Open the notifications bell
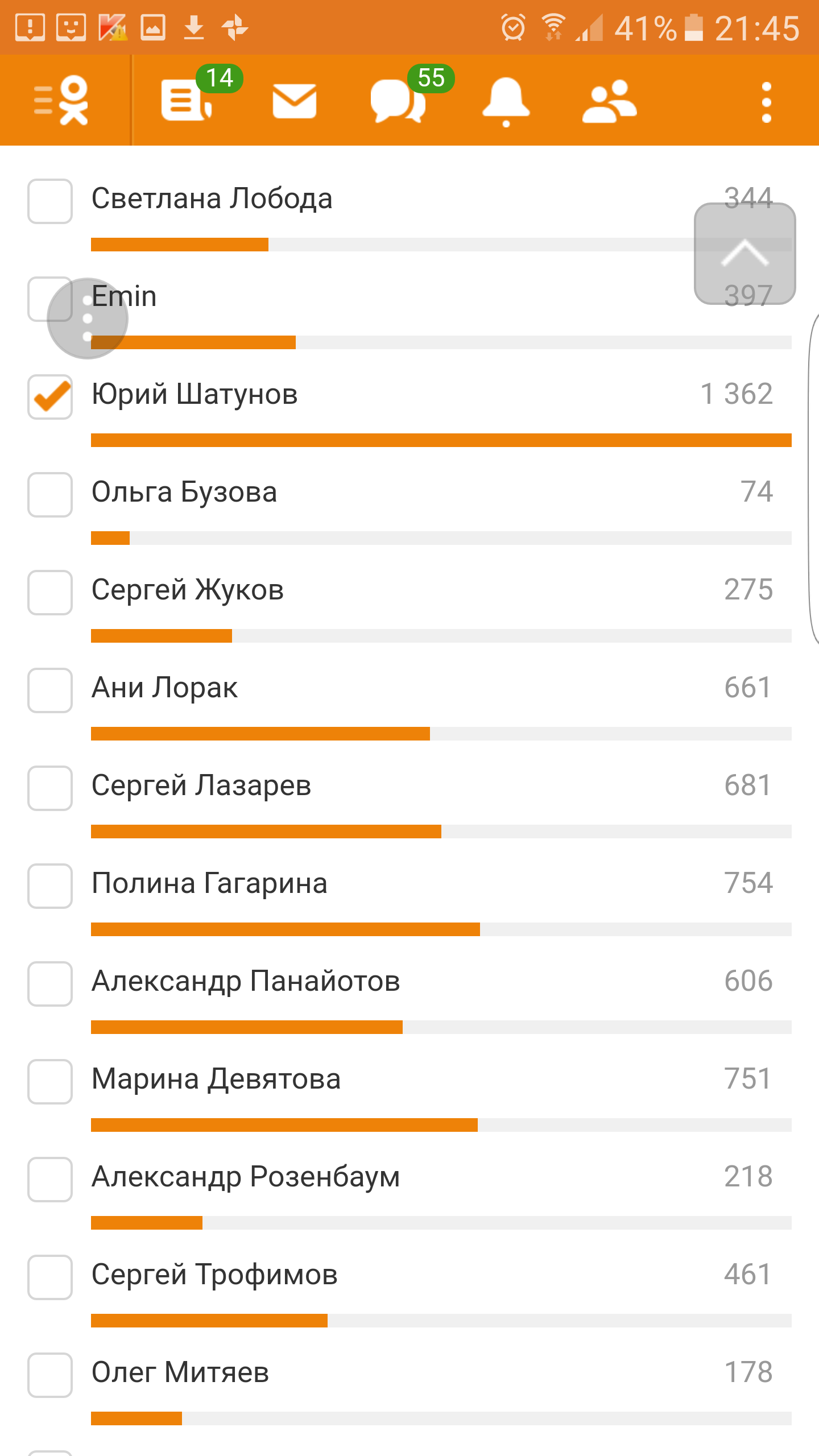 pos(506,101)
